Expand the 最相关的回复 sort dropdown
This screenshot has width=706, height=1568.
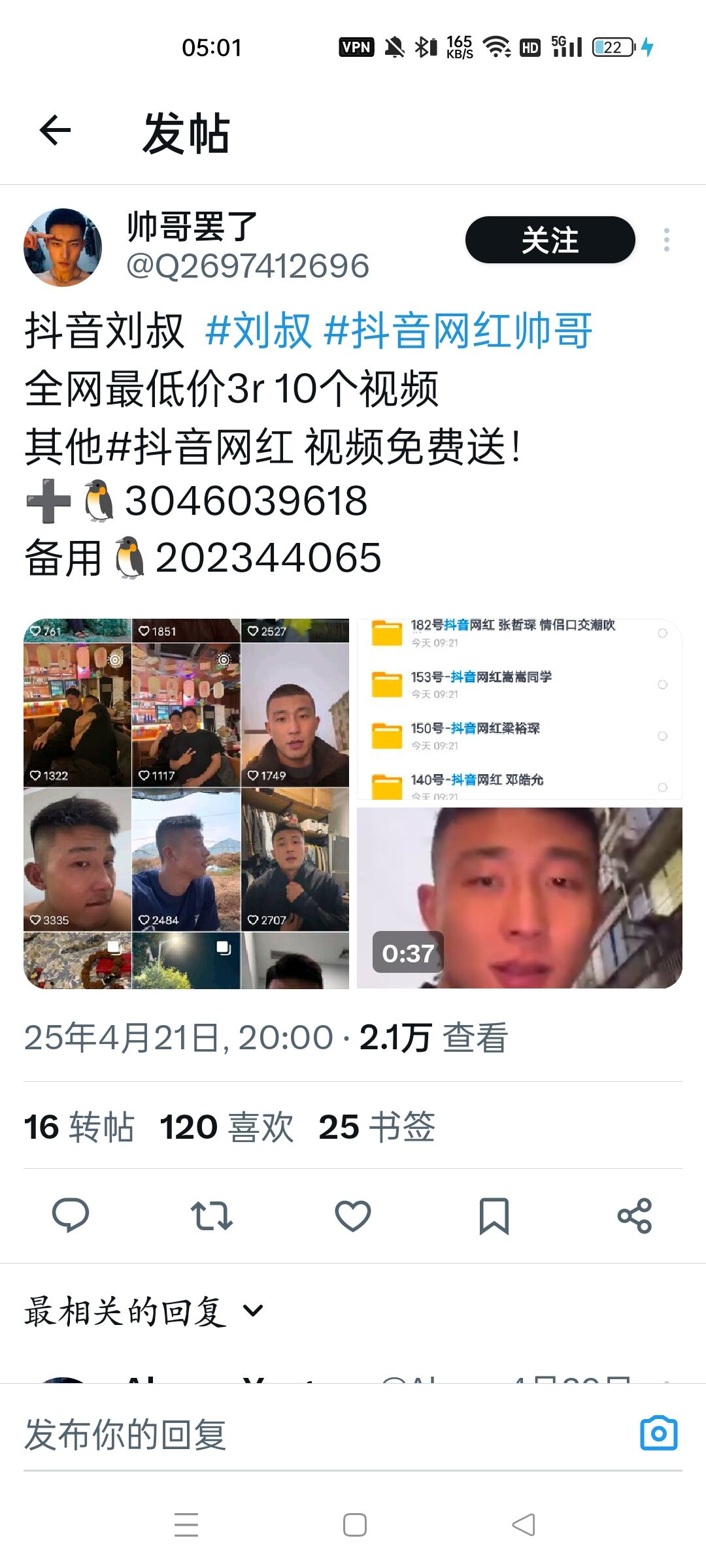[x=144, y=1312]
